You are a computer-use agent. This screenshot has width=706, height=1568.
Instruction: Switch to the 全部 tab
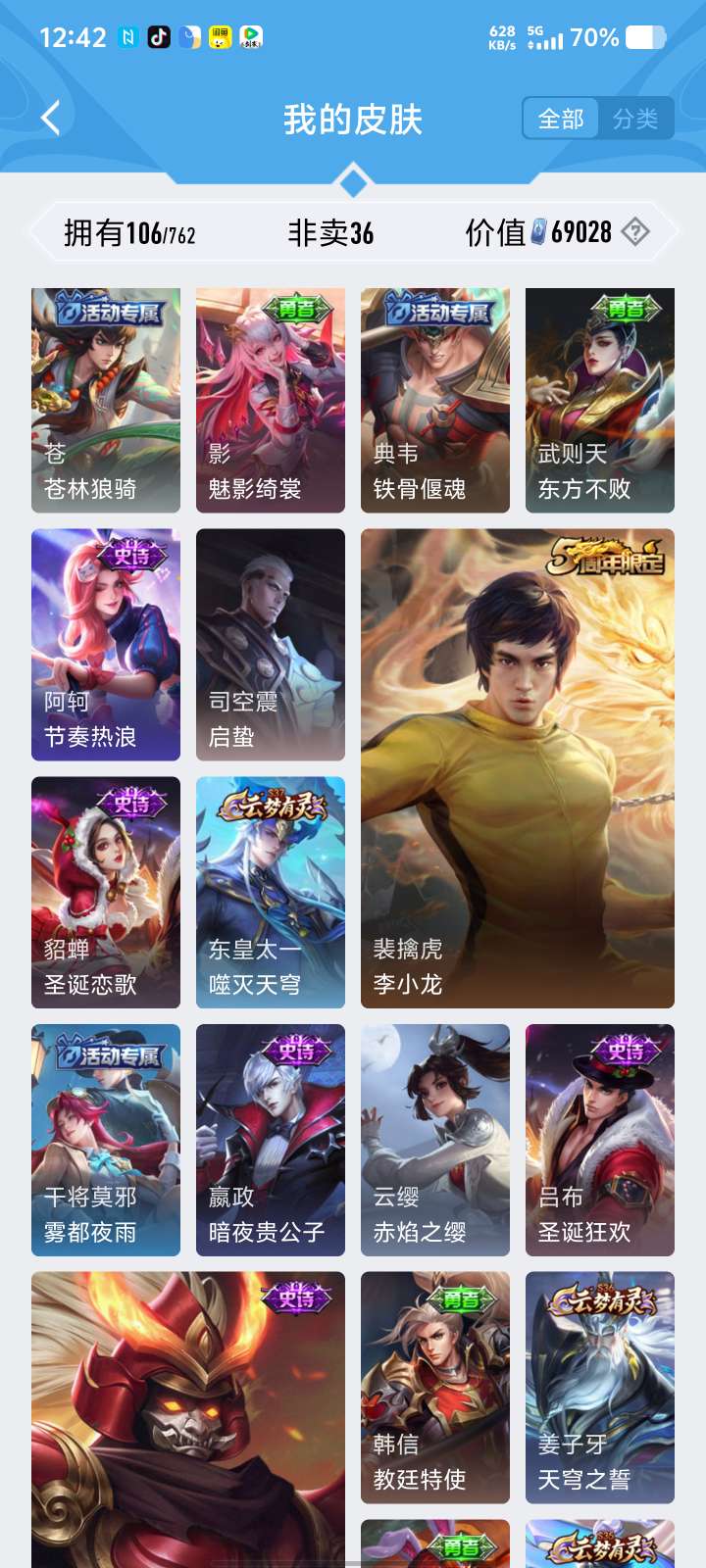pos(561,119)
